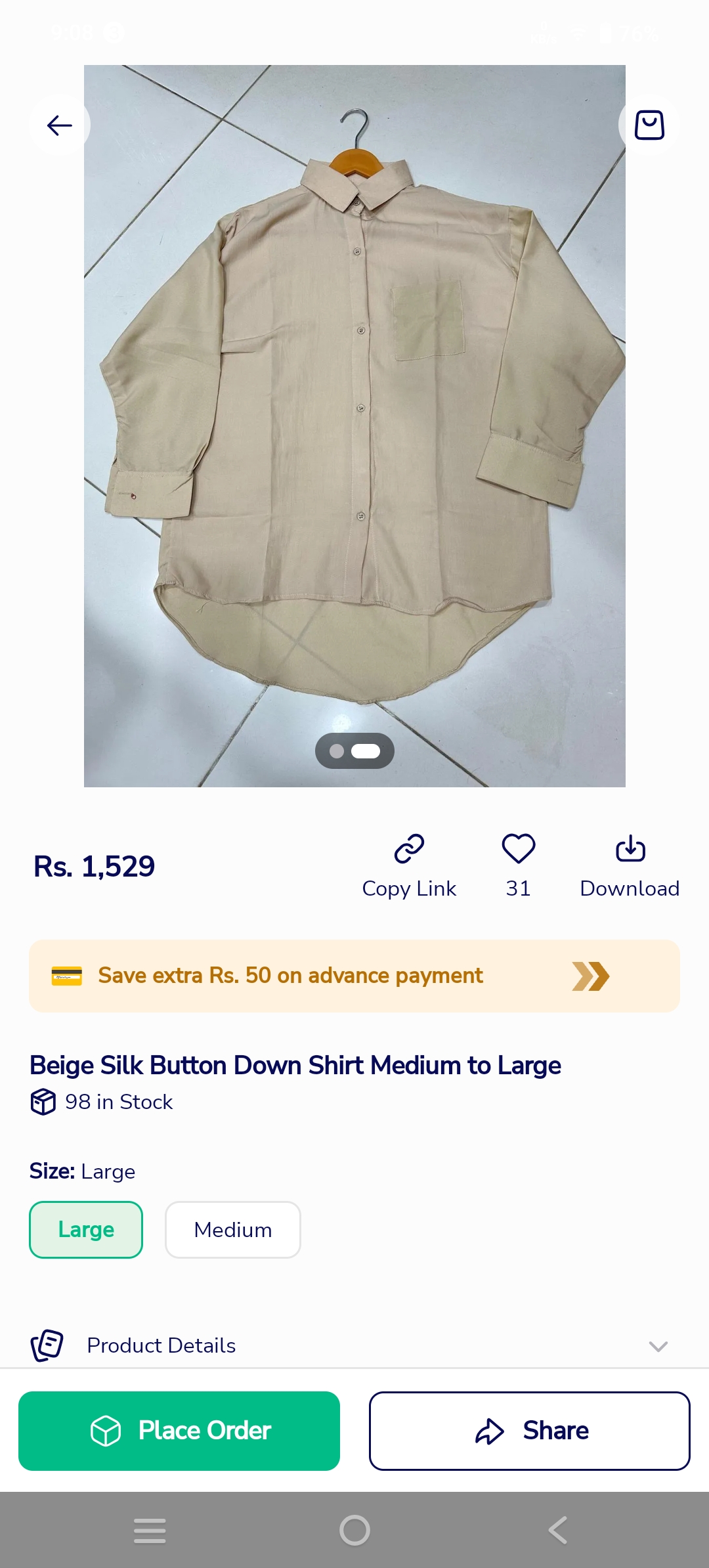709x1568 pixels.
Task: Tap the image page indicator dots
Action: (x=354, y=751)
